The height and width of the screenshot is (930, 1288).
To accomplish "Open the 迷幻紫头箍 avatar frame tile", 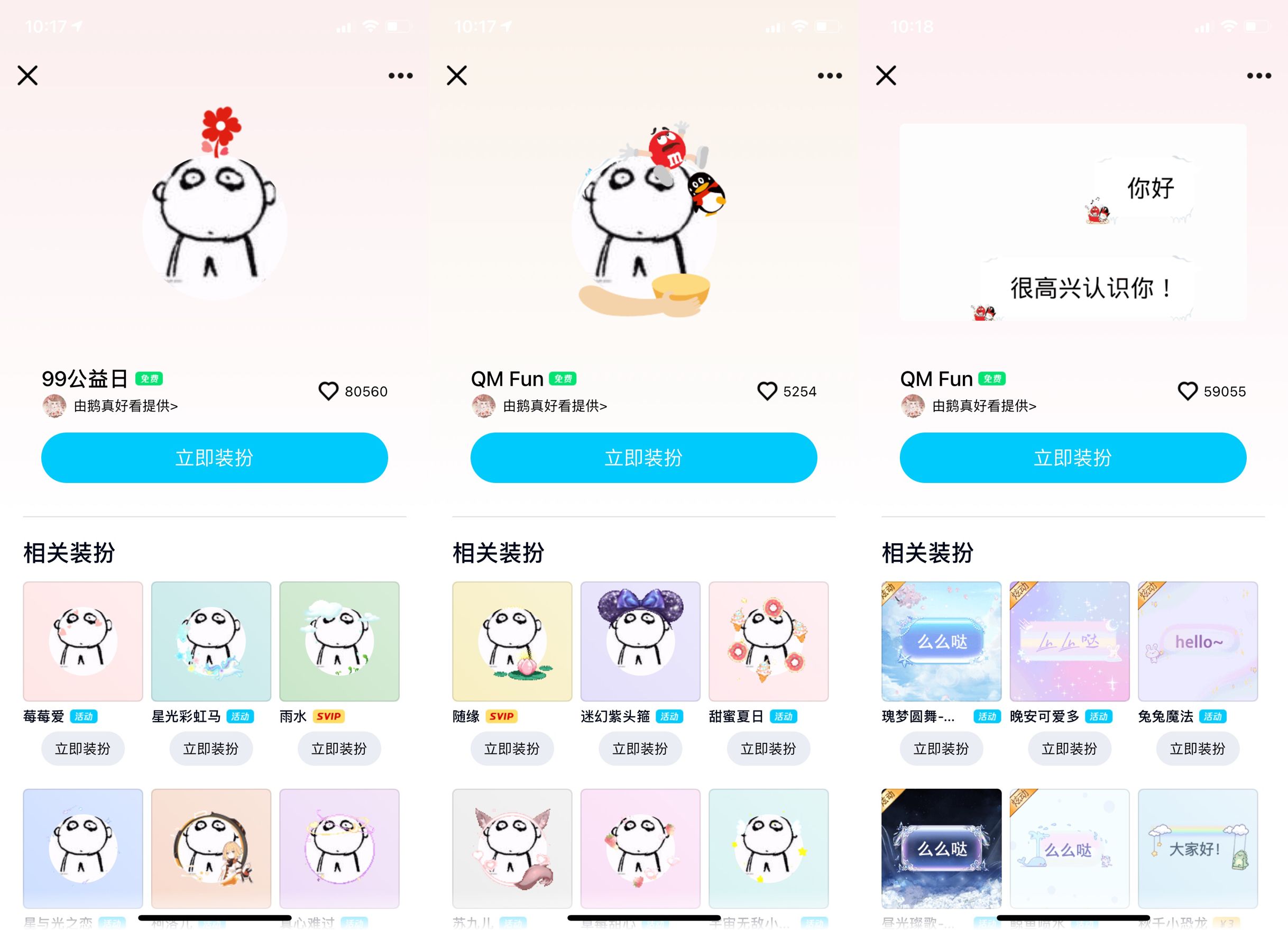I will pyautogui.click(x=640, y=641).
